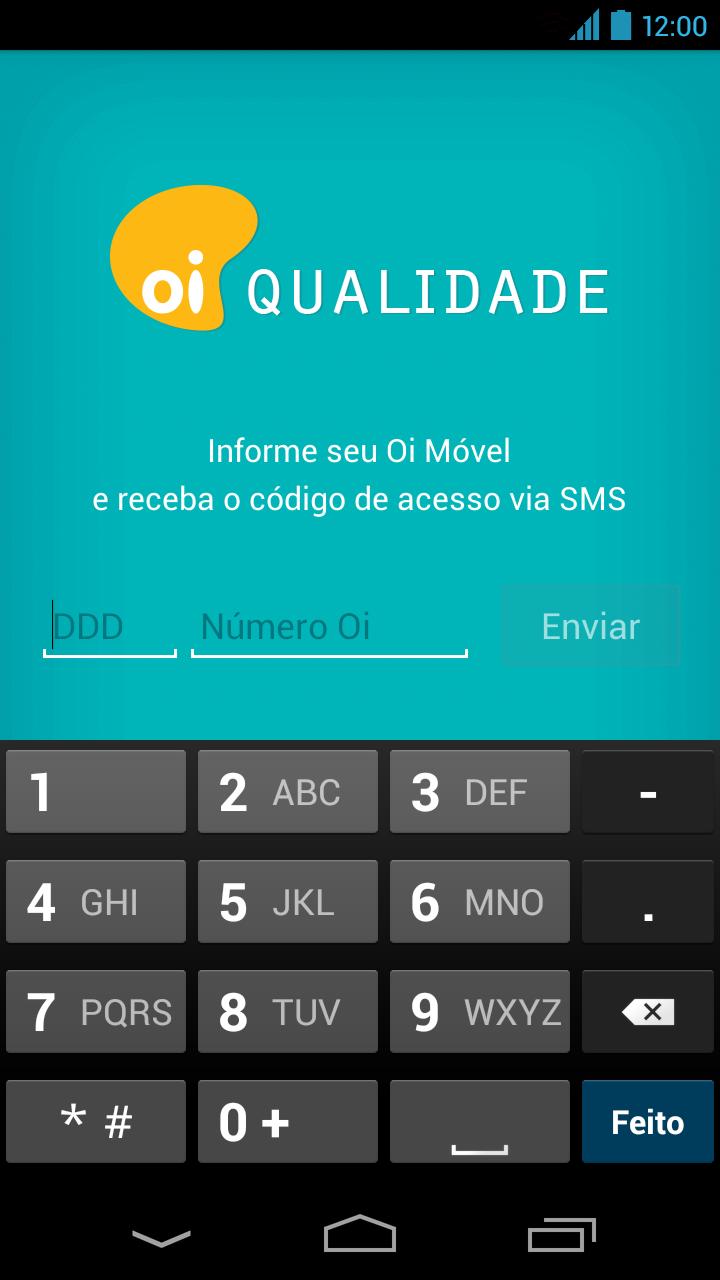Screen dimensions: 720x1280
Task: Tap the Enviar button
Action: click(x=590, y=626)
